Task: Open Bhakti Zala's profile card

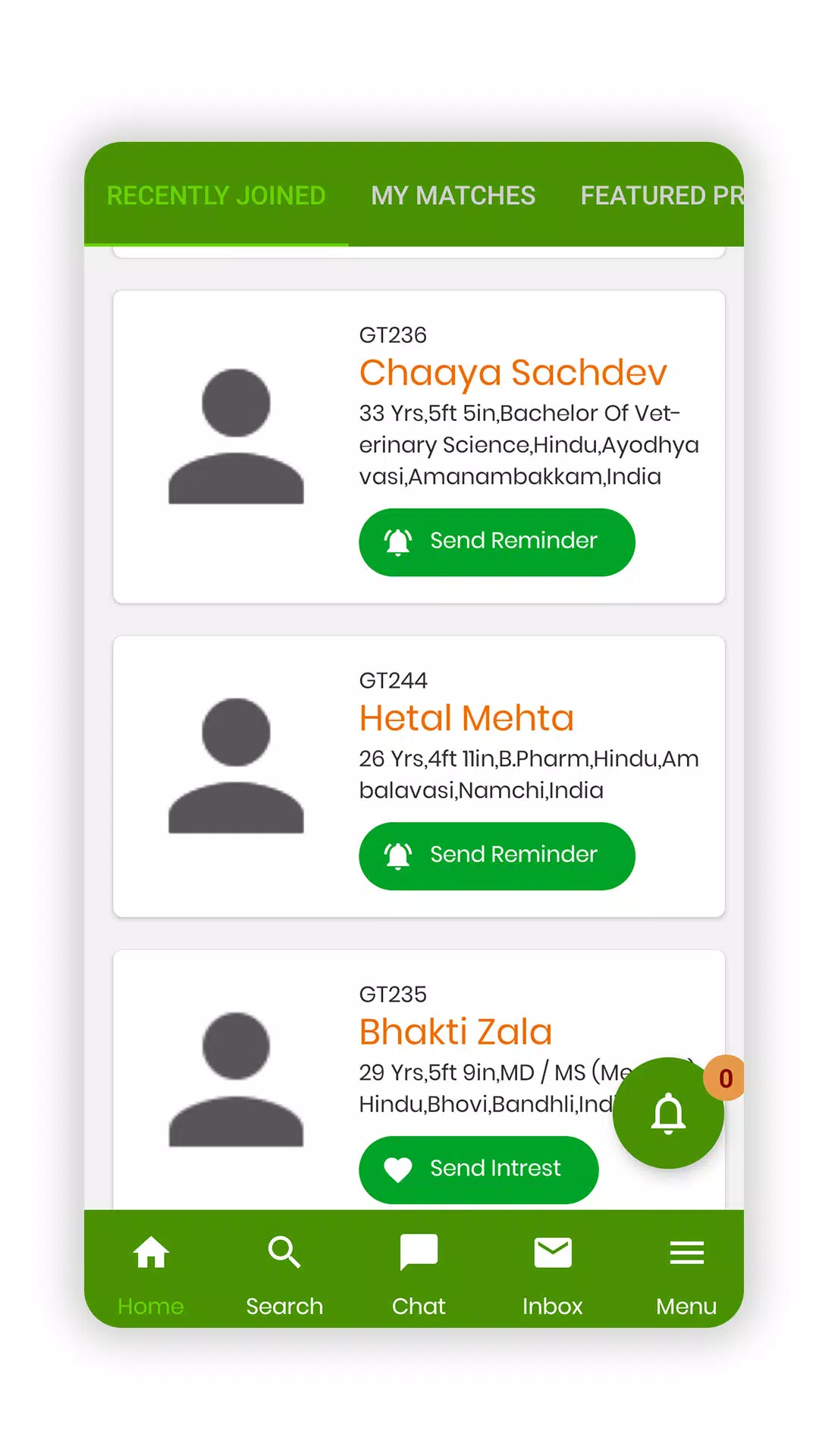Action: (x=455, y=1032)
